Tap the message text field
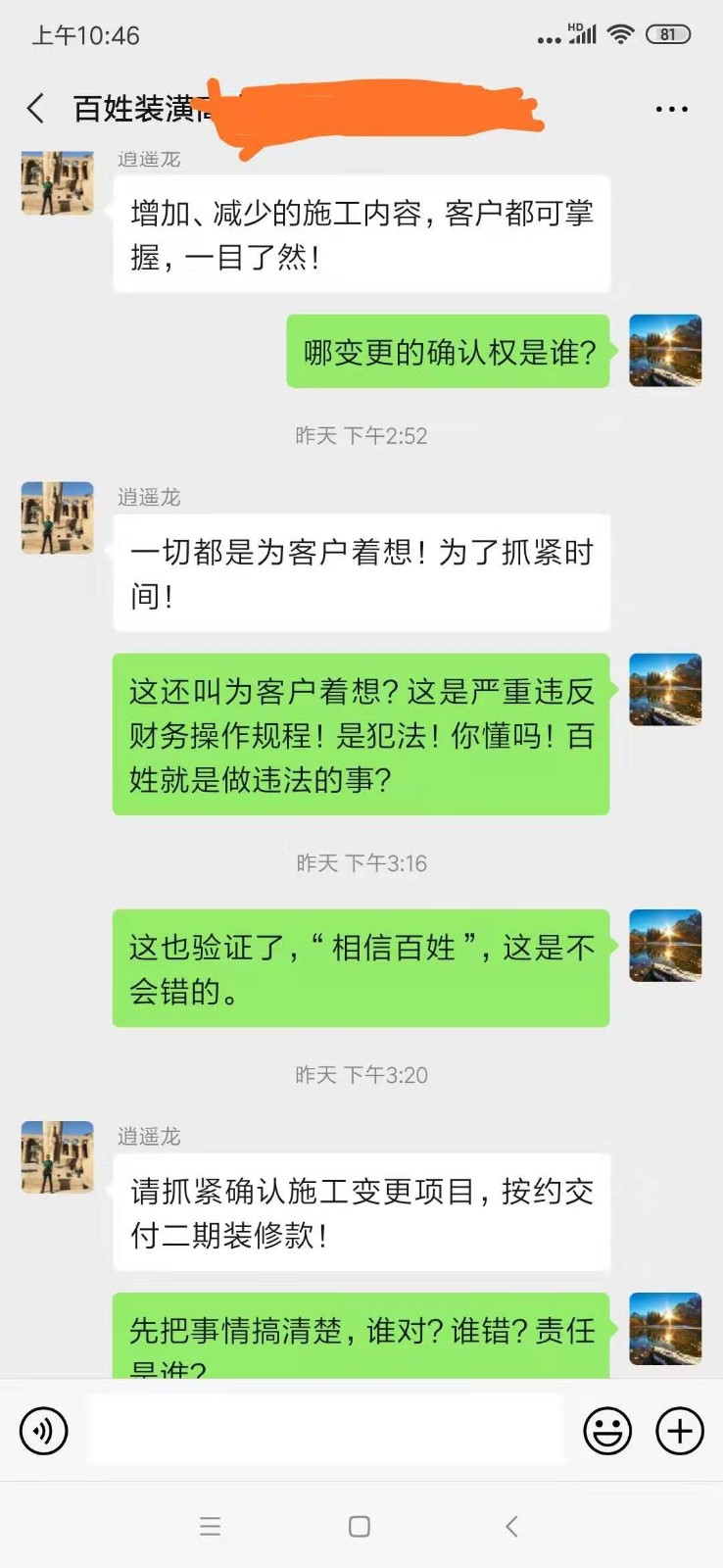This screenshot has width=723, height=1568. (x=326, y=1431)
